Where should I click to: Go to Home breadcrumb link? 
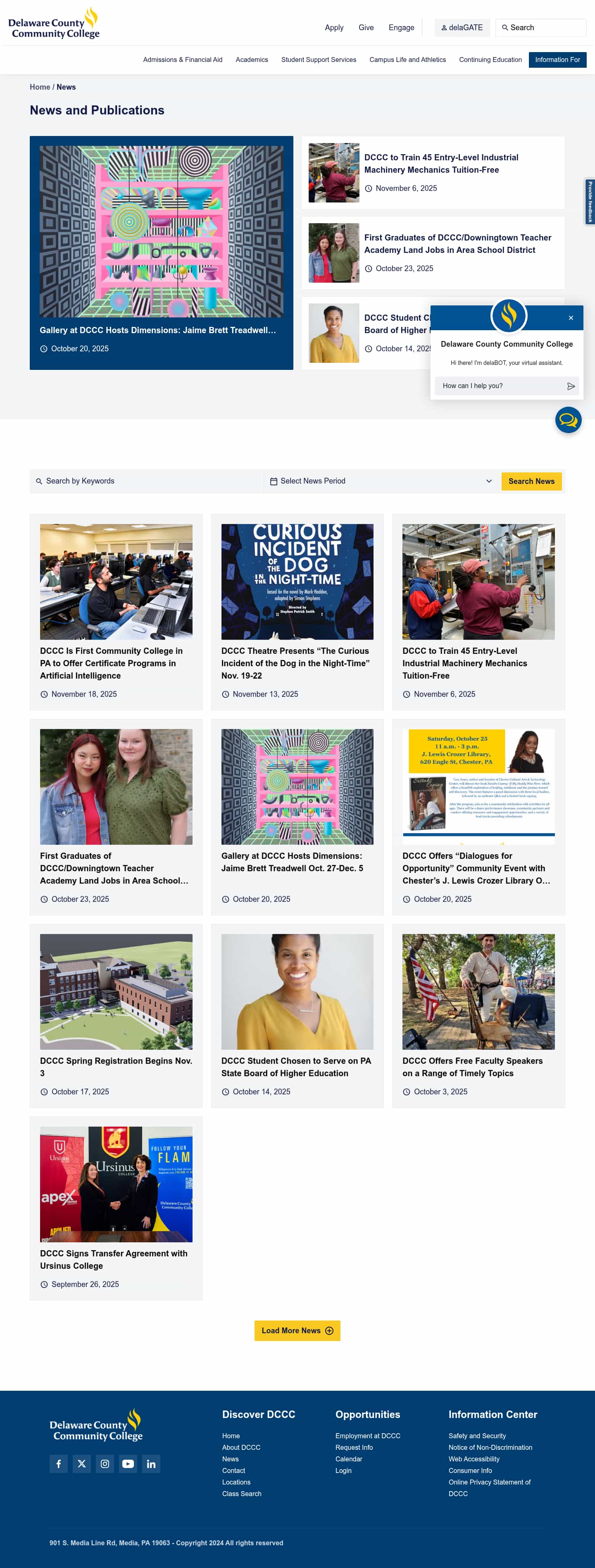[40, 87]
